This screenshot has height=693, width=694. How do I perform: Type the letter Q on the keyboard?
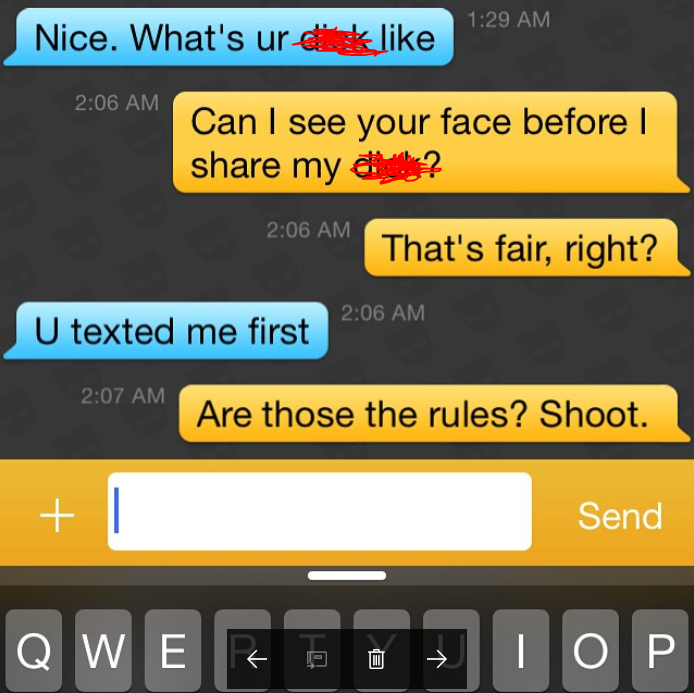coord(33,651)
